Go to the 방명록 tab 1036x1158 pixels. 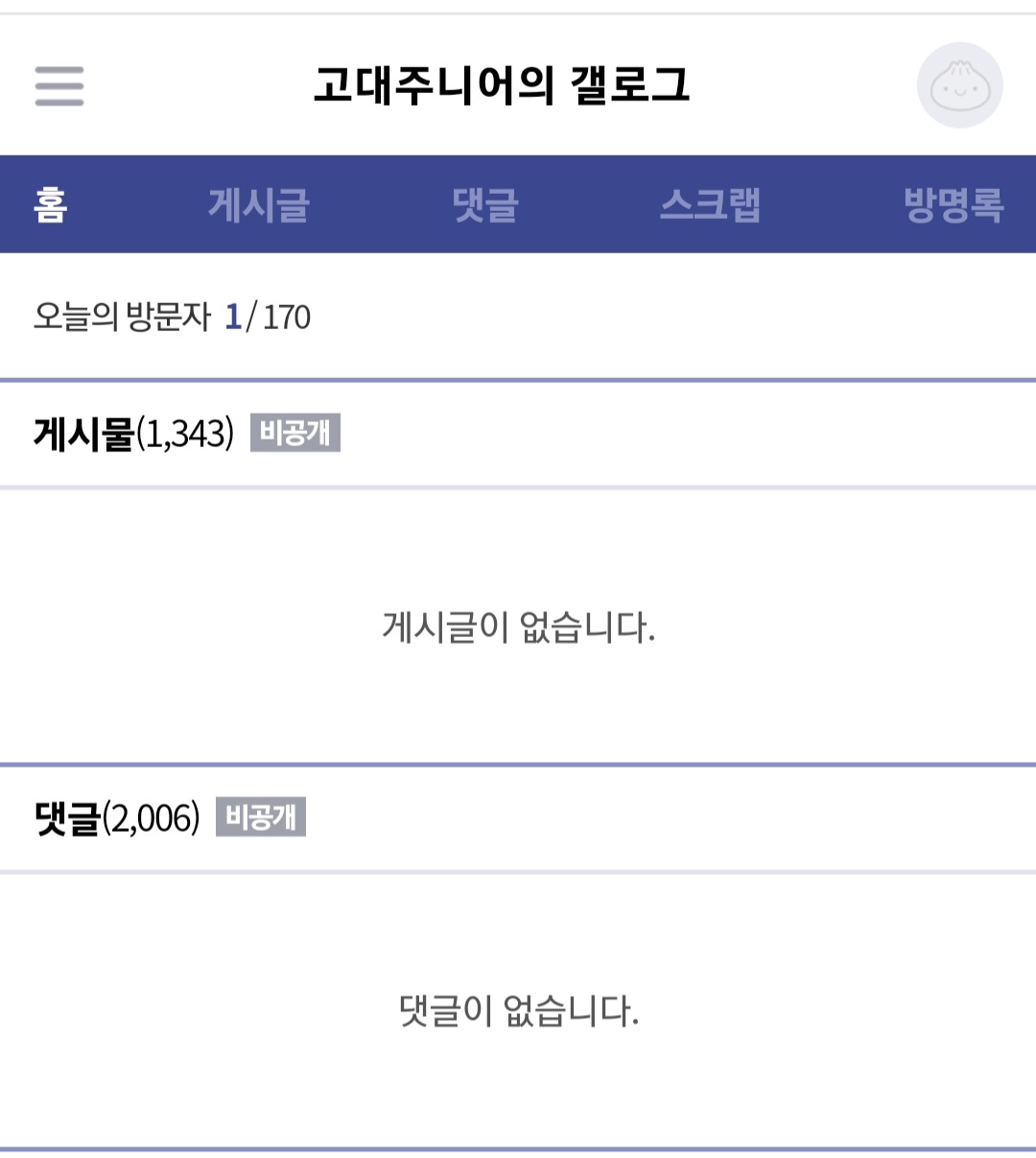click(x=953, y=204)
